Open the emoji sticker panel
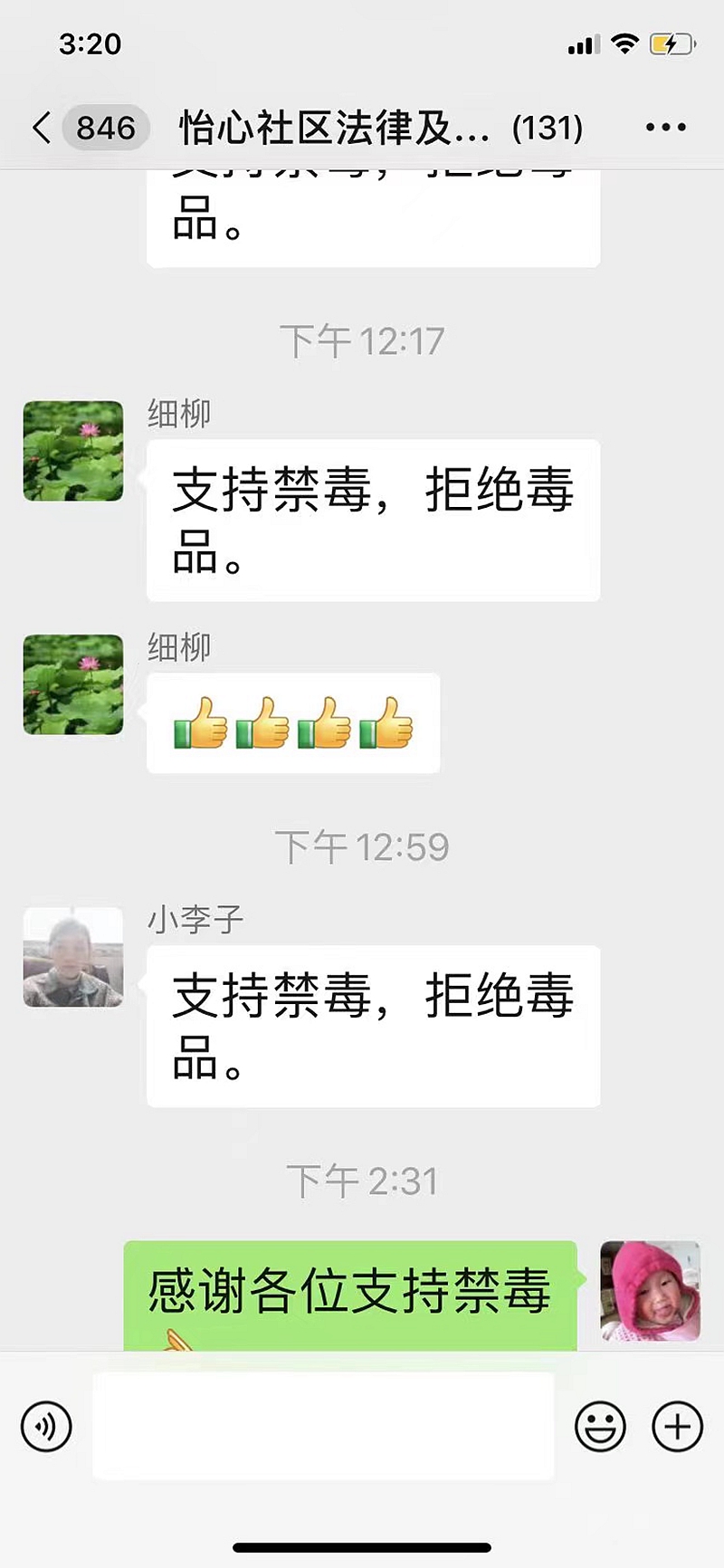 point(600,1427)
